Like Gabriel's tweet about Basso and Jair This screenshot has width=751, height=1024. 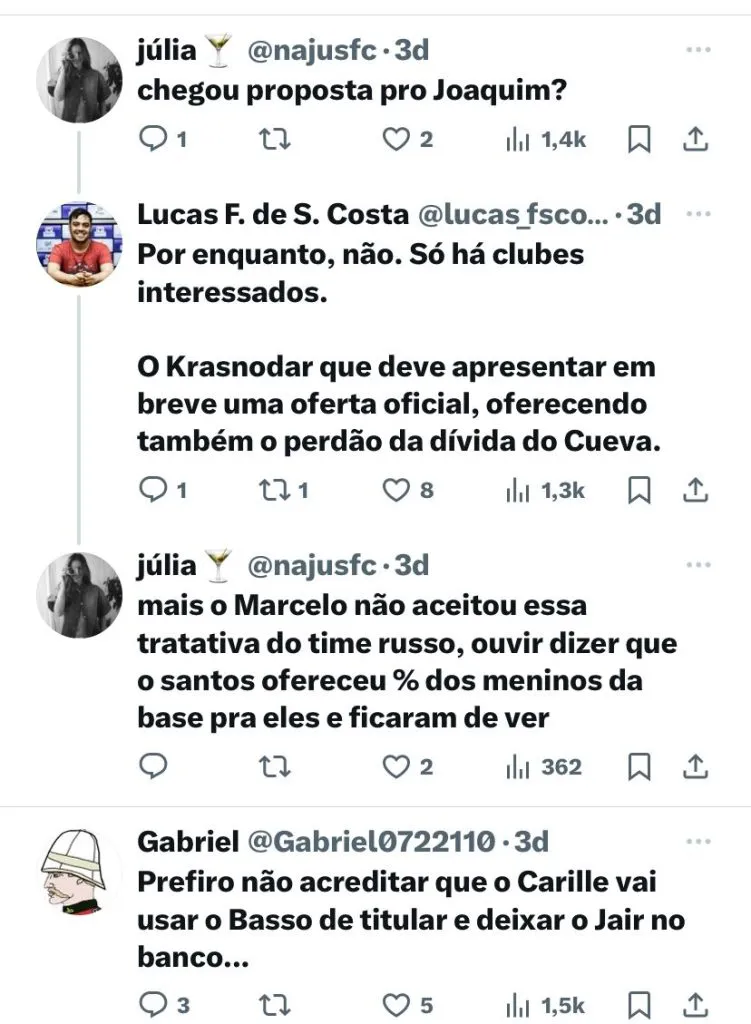pos(398,1004)
